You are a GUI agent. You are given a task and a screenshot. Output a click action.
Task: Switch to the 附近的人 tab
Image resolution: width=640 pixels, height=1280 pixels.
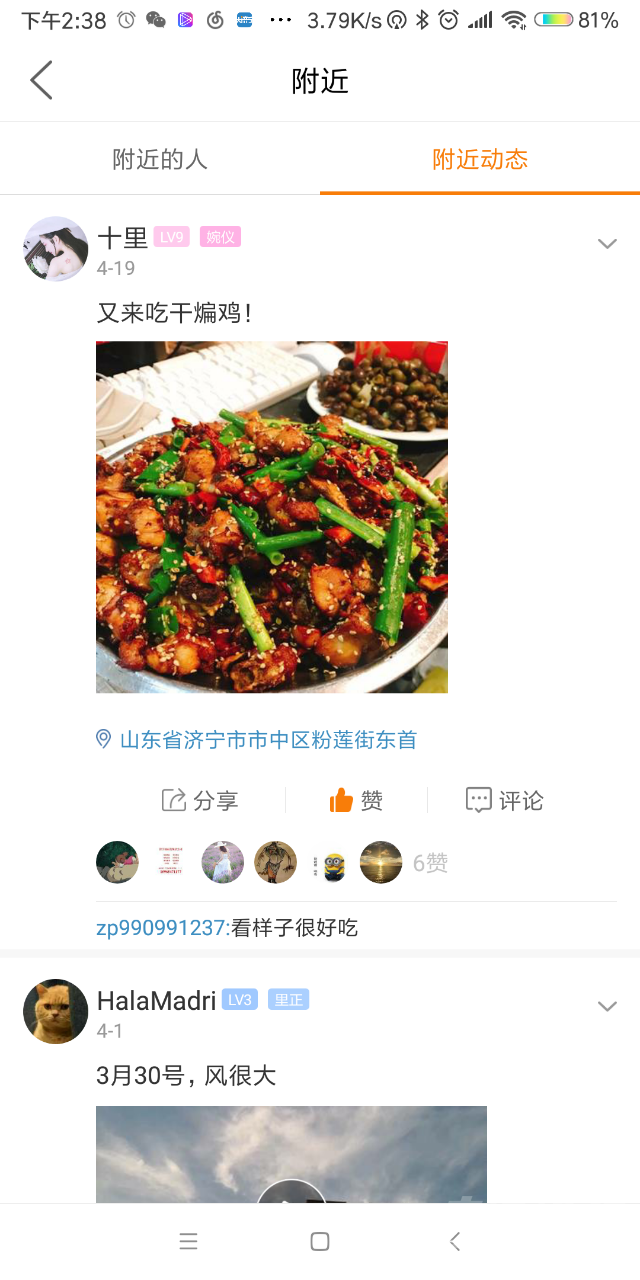click(x=160, y=159)
